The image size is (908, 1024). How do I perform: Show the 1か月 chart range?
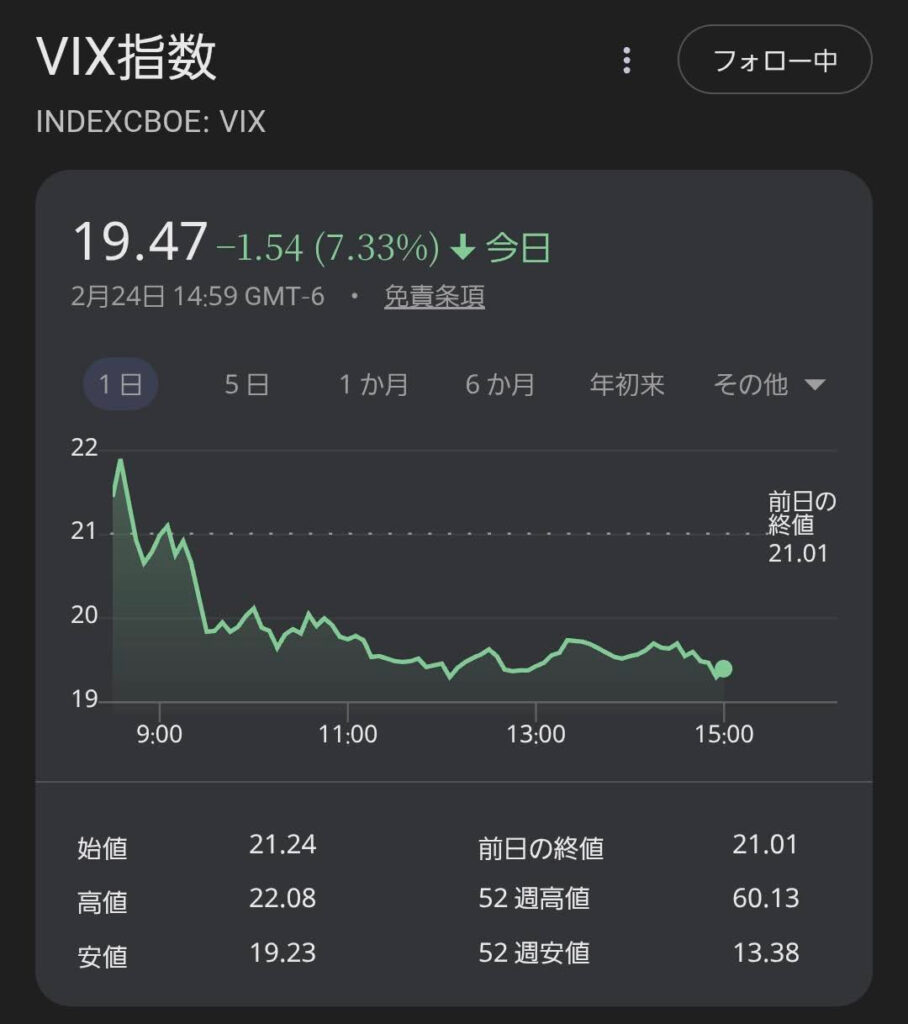[x=373, y=385]
